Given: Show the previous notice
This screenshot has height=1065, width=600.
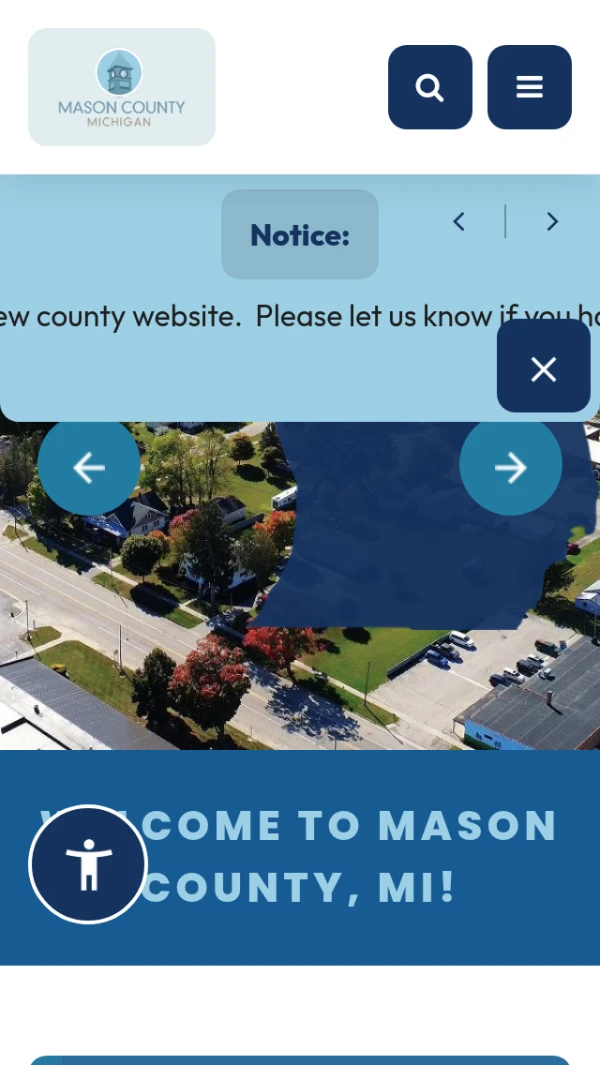Looking at the screenshot, I should (459, 222).
